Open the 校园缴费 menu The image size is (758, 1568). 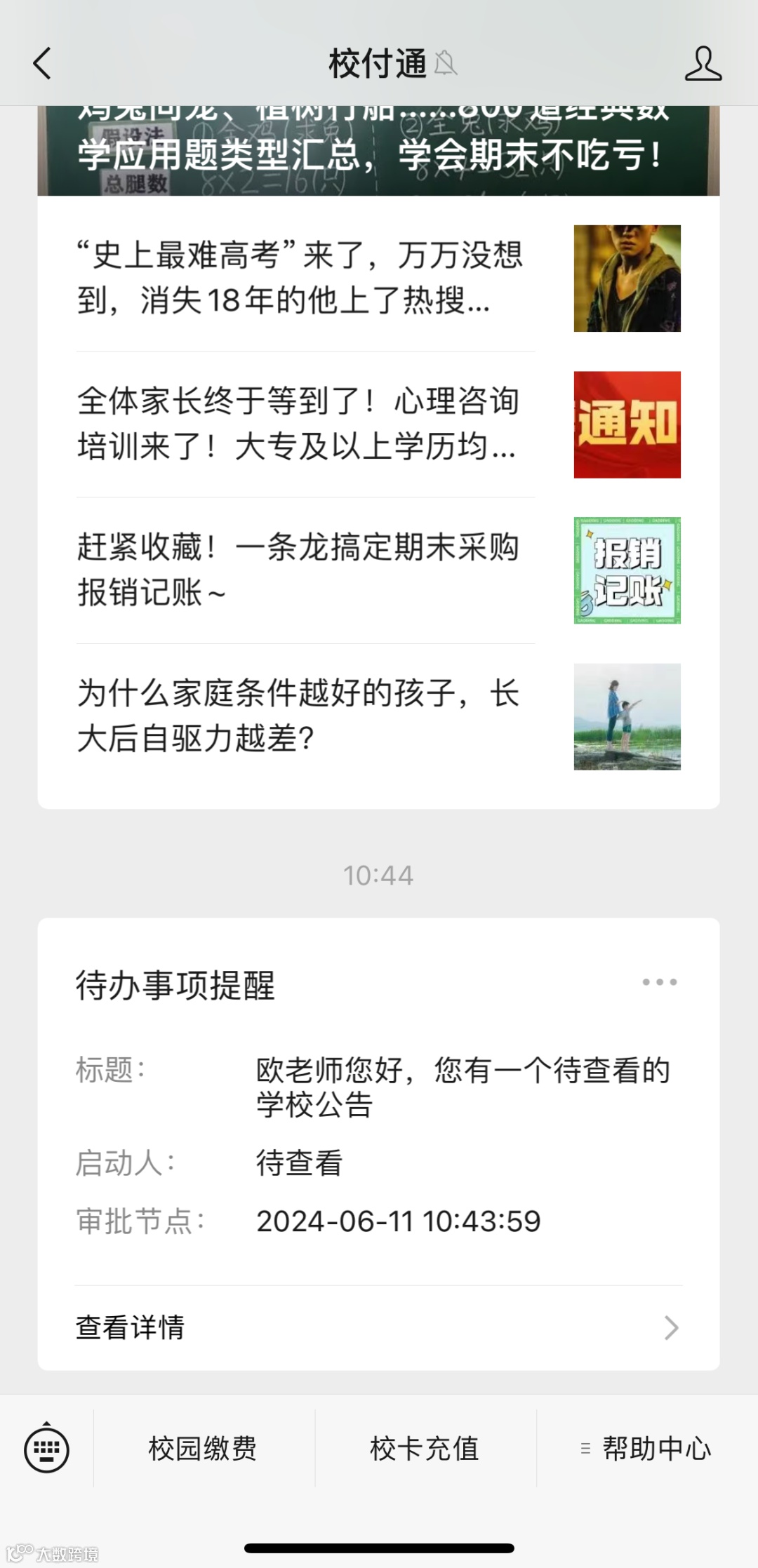203,1449
